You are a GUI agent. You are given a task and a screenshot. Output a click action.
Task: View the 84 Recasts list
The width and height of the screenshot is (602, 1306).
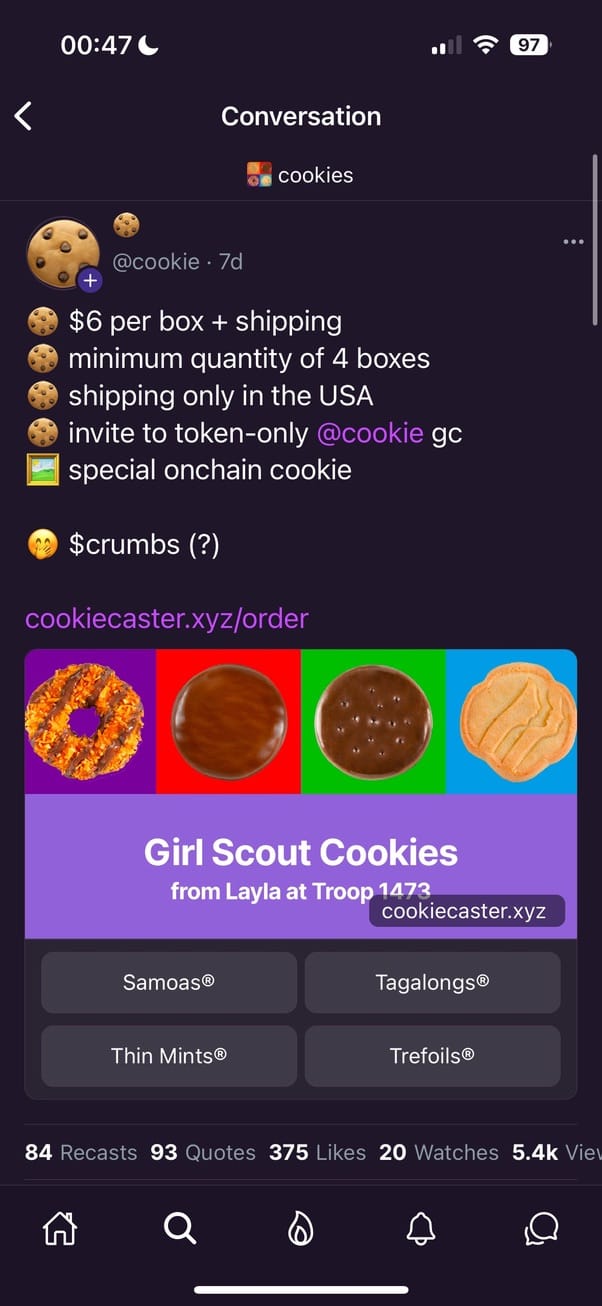tap(81, 1152)
